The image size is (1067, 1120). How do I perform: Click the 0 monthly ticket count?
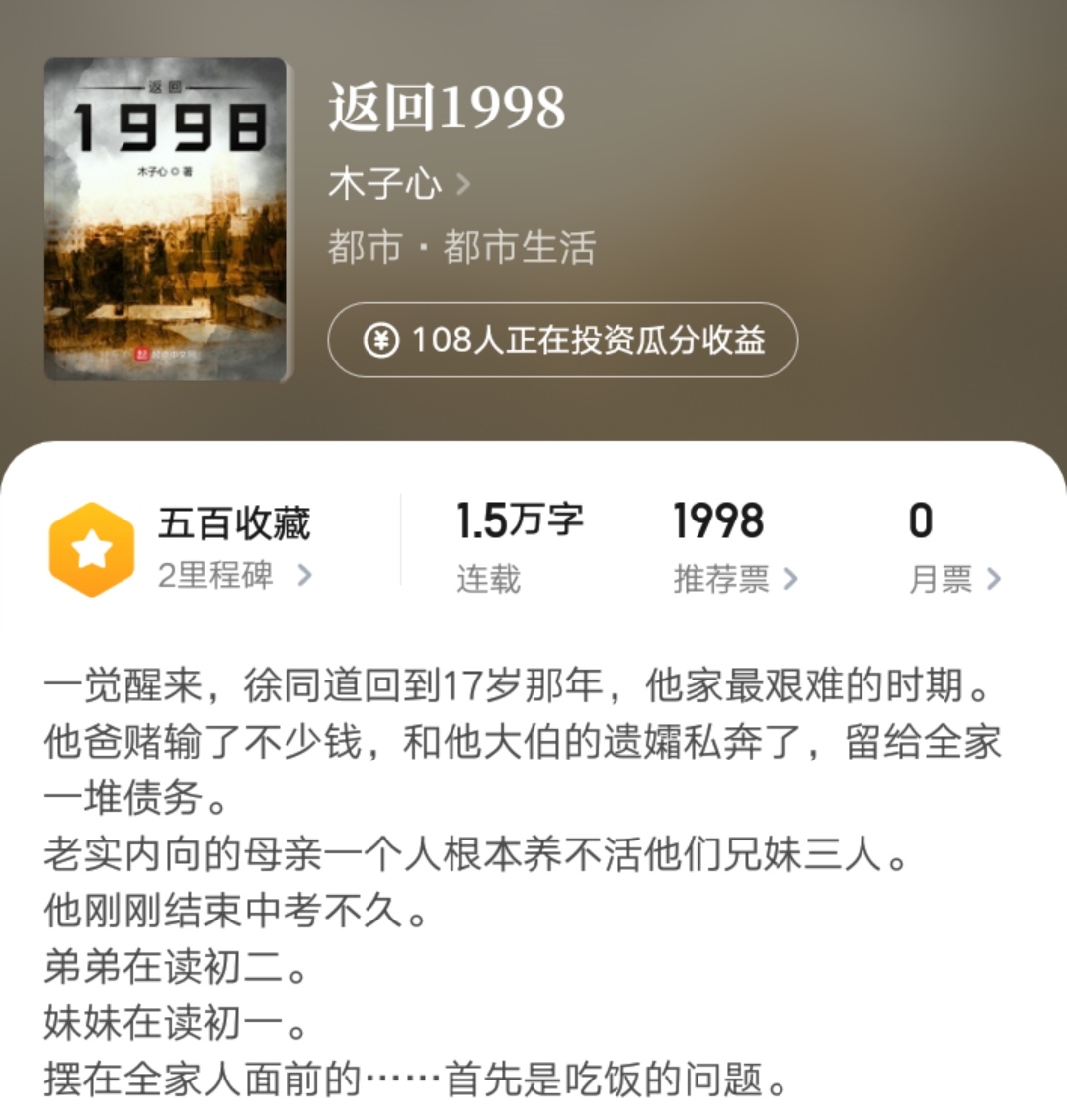pos(923,520)
